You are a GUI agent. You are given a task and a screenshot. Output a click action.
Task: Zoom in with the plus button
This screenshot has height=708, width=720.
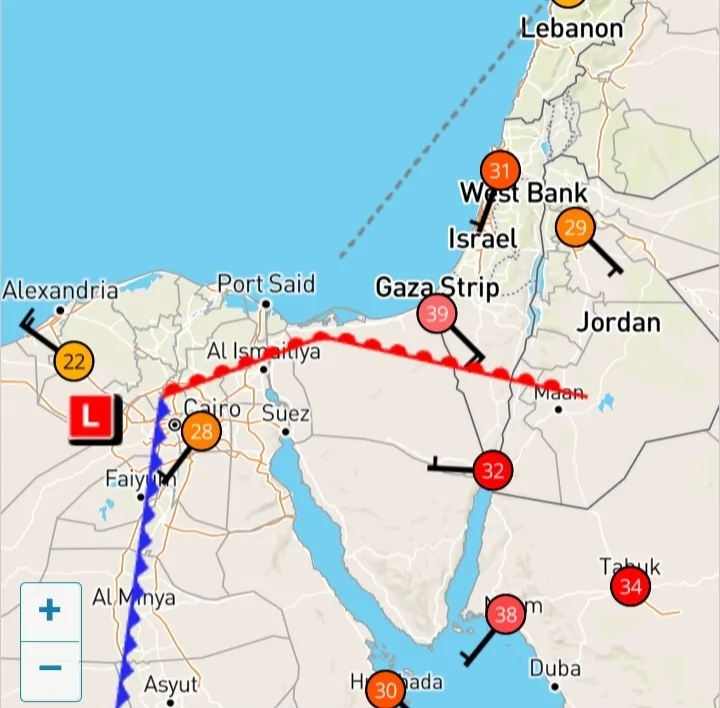[50, 611]
